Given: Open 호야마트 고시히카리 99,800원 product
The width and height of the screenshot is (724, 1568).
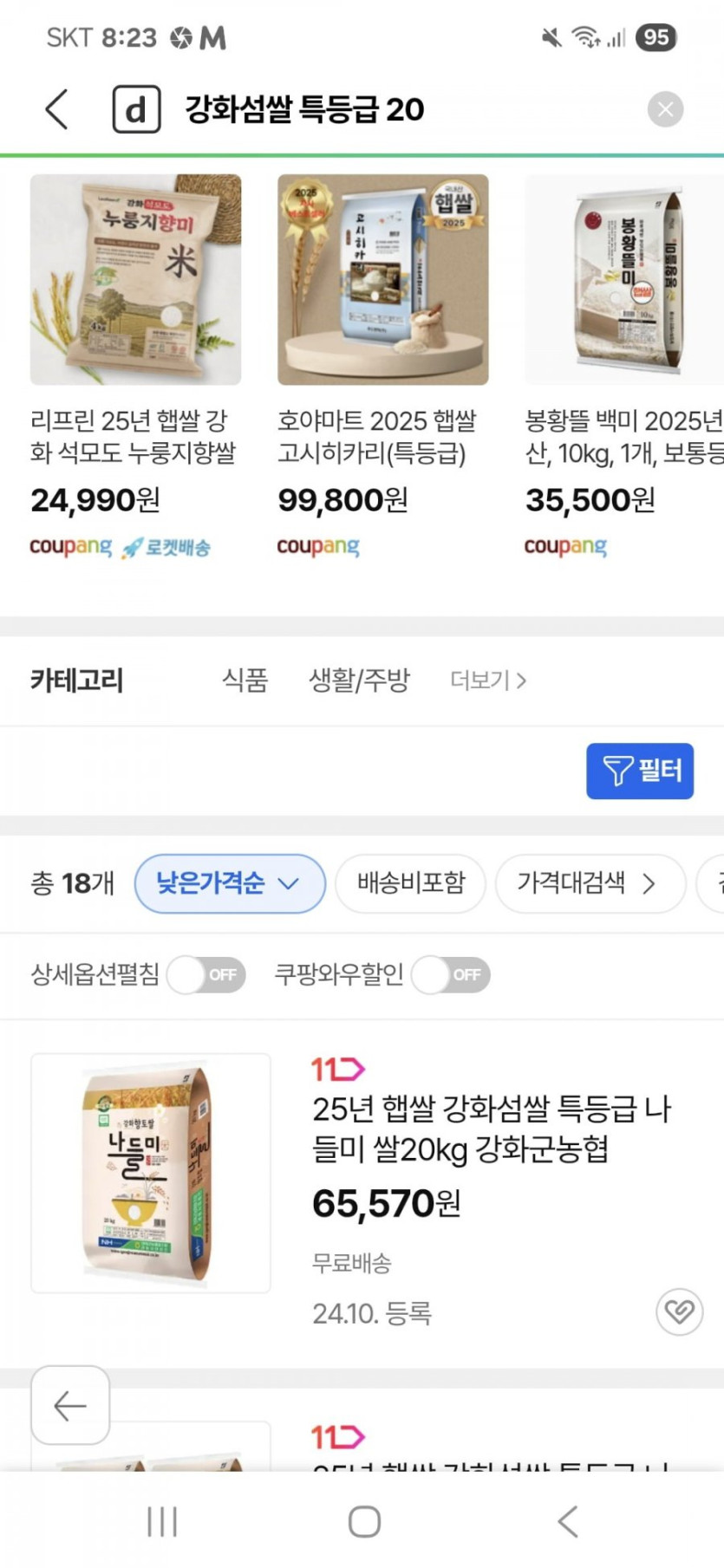Looking at the screenshot, I should [x=382, y=364].
